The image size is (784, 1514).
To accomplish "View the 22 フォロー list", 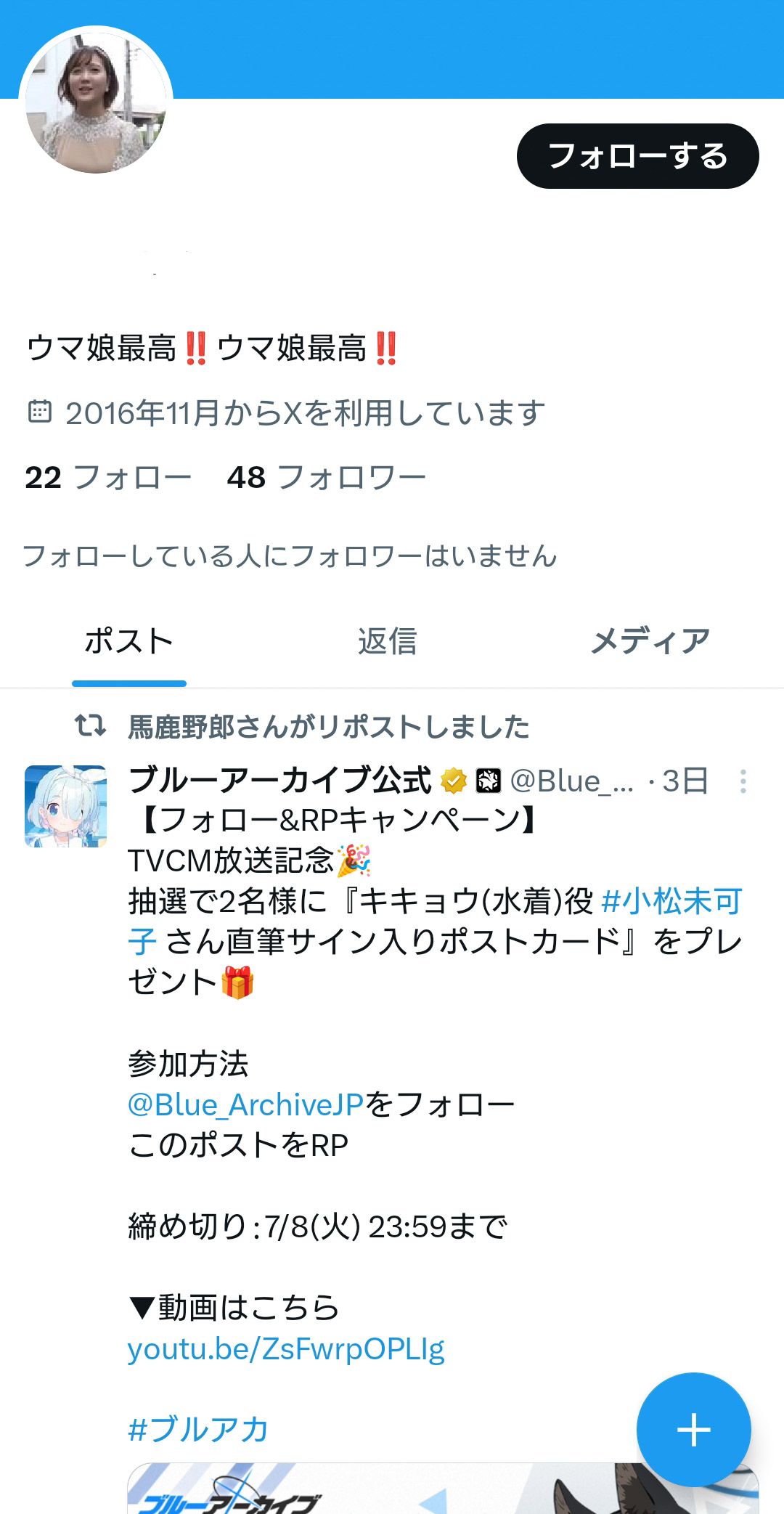I will pos(108,478).
